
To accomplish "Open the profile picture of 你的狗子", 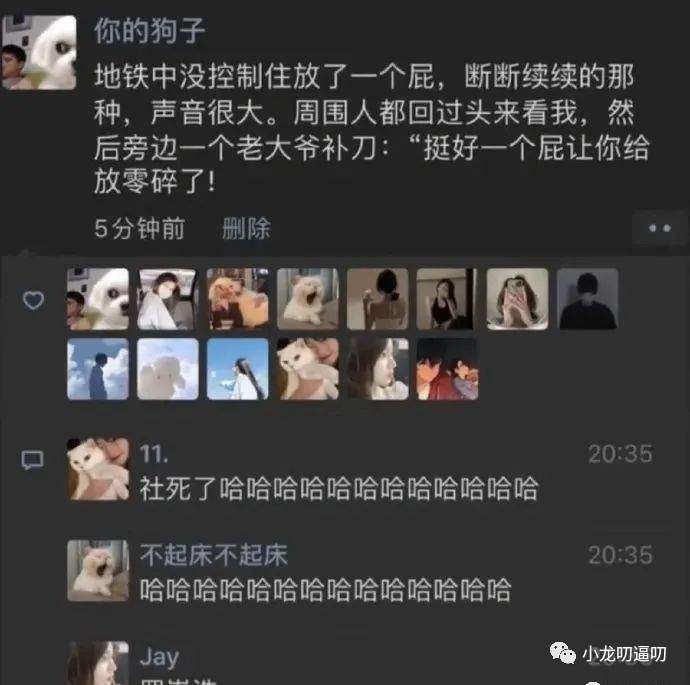I will 40,52.
